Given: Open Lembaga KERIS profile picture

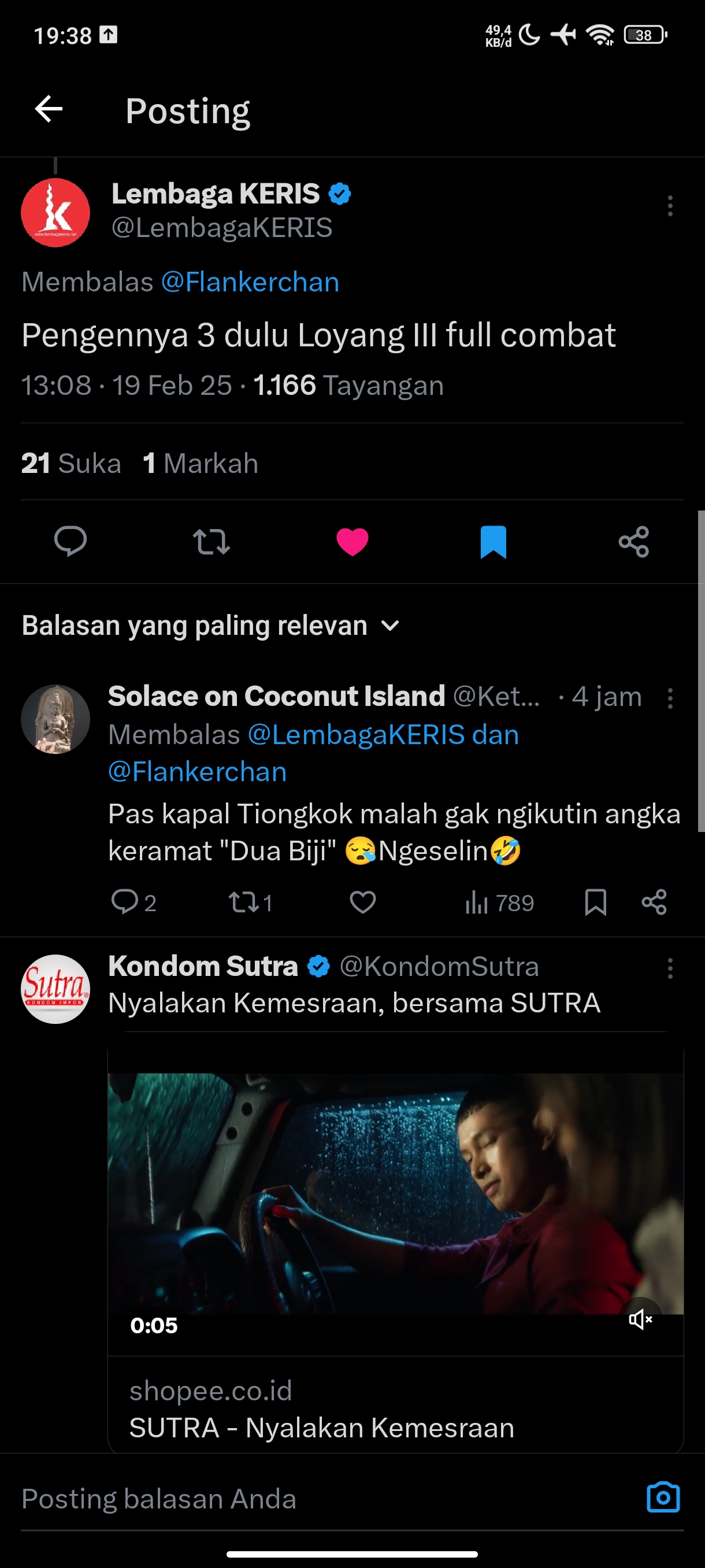Looking at the screenshot, I should coord(55,212).
